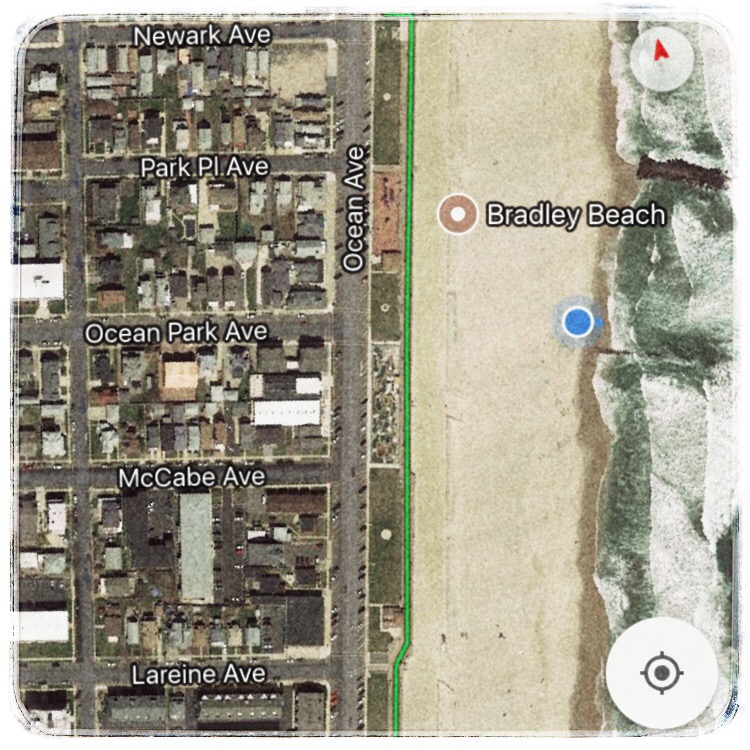Tap the compass to reset map orientation
Screen dimensions: 750x750
(662, 54)
